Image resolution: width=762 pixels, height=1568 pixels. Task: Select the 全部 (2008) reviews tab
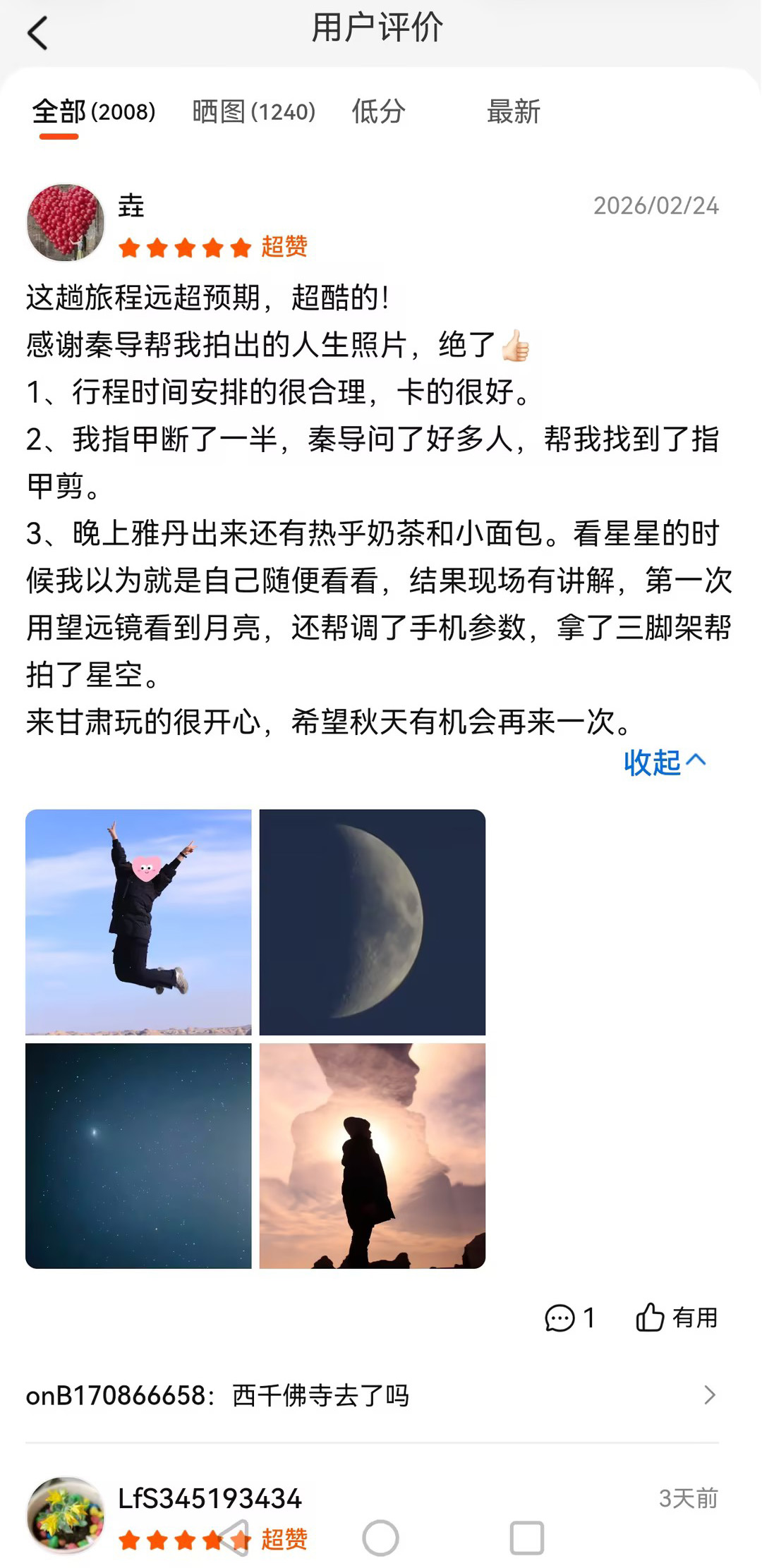pos(94,112)
